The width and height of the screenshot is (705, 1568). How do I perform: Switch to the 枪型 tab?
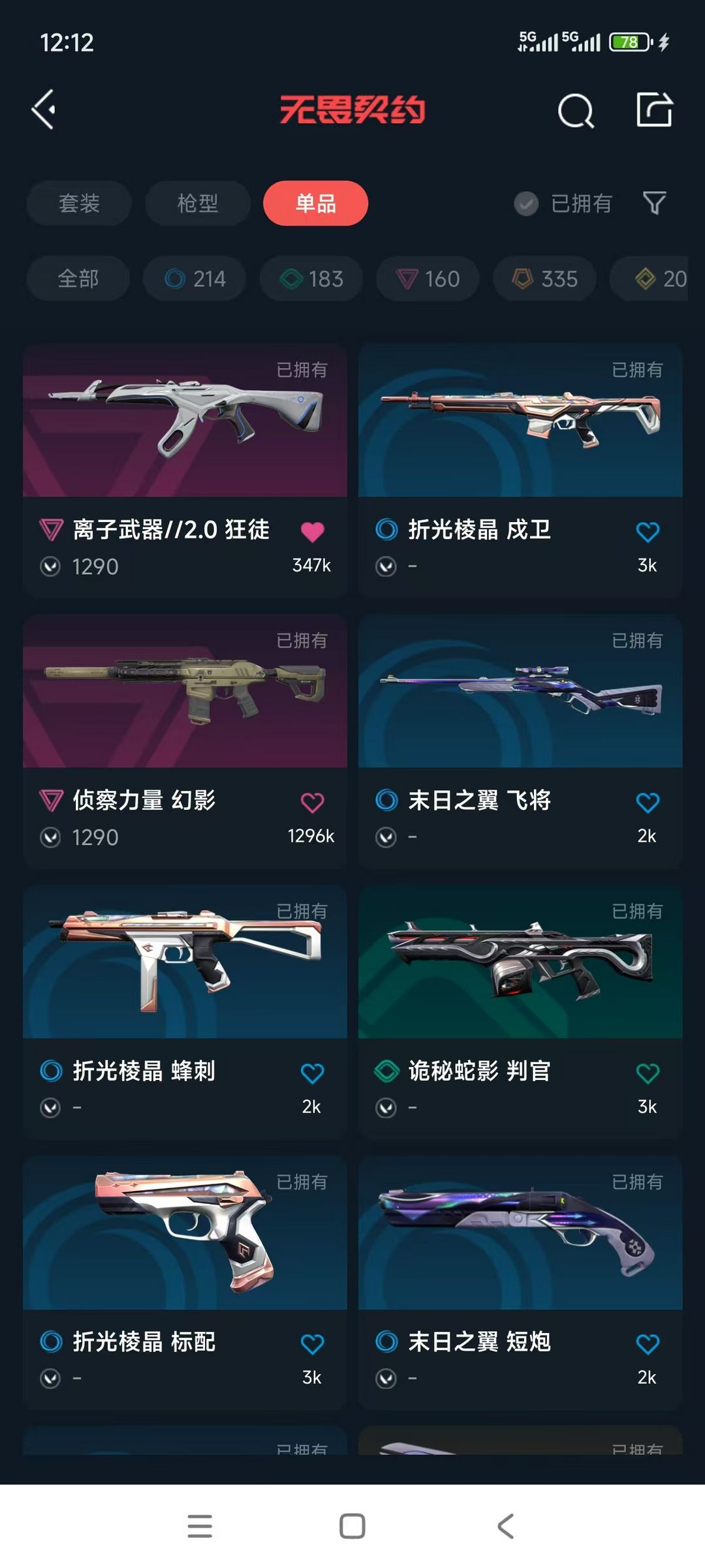pyautogui.click(x=198, y=204)
